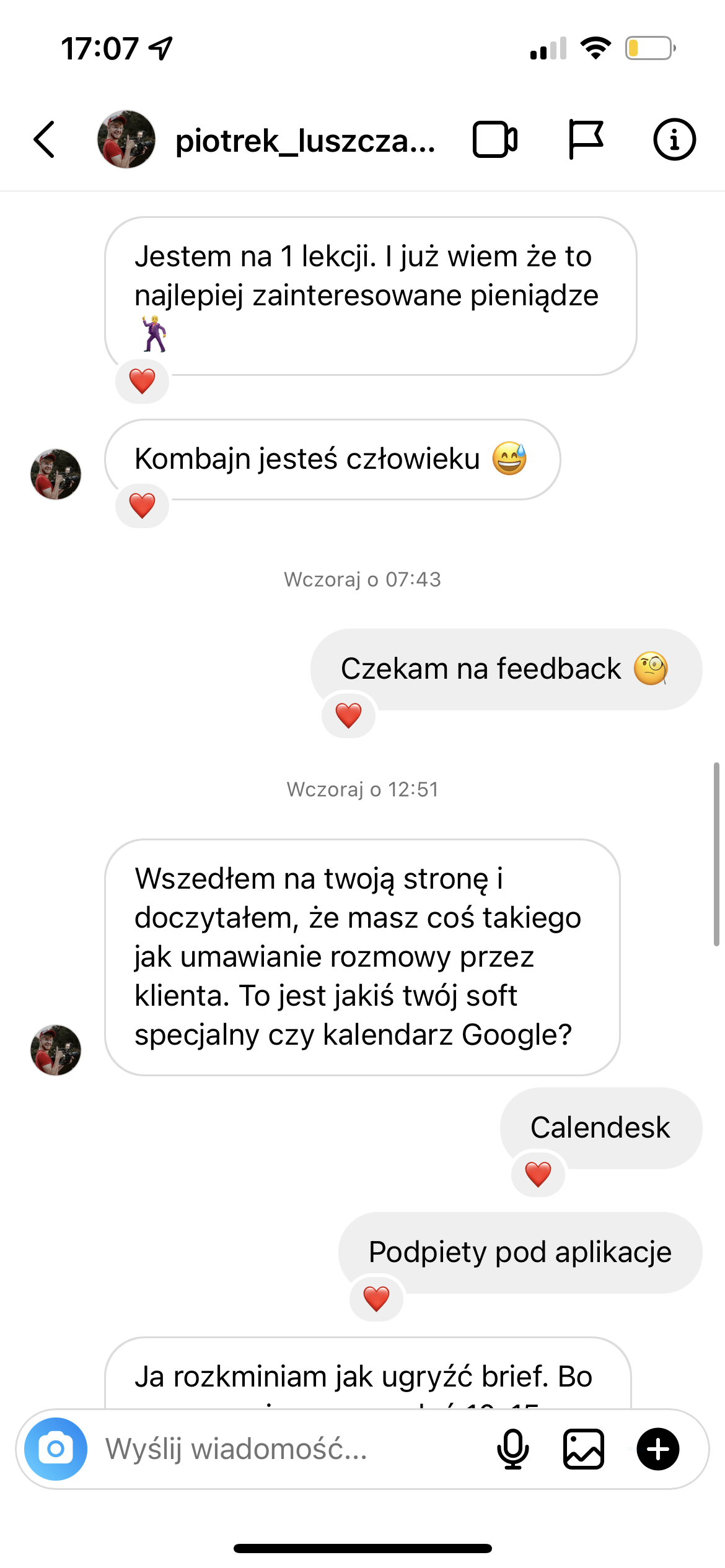725x1568 pixels.
Task: Open the sender avatar beside Kombajn jesteś człowieku
Action: 56,474
